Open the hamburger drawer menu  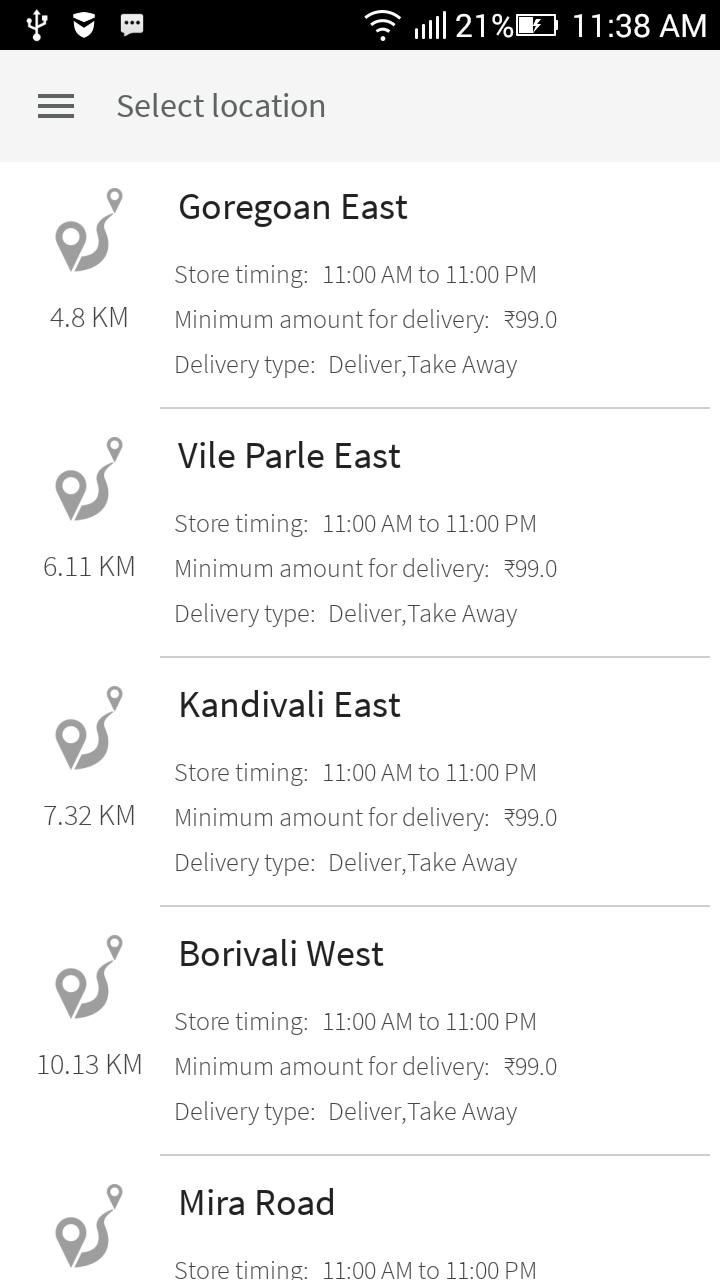(56, 106)
